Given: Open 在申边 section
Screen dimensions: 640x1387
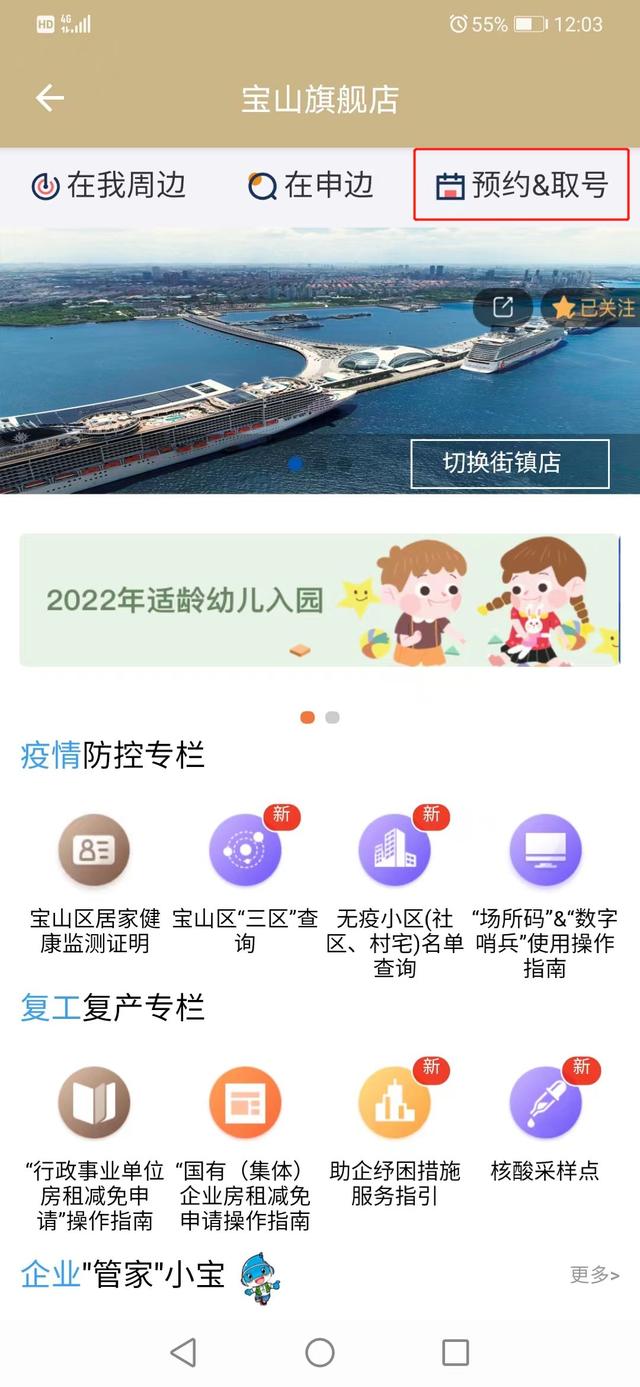Looking at the screenshot, I should [x=311, y=186].
